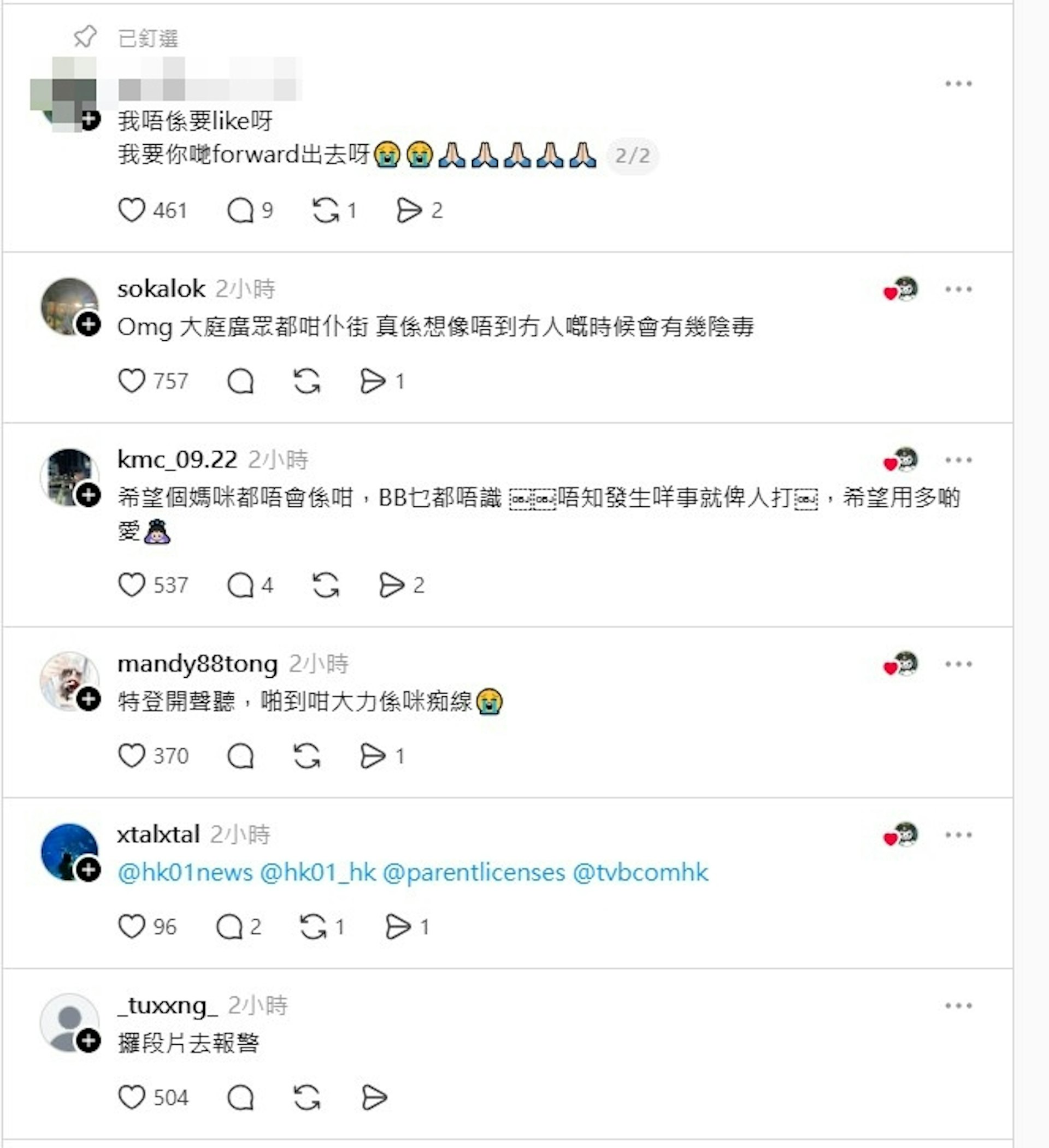1049x1148 pixels.
Task: Open kmc_09.22's profile name
Action: (x=176, y=459)
